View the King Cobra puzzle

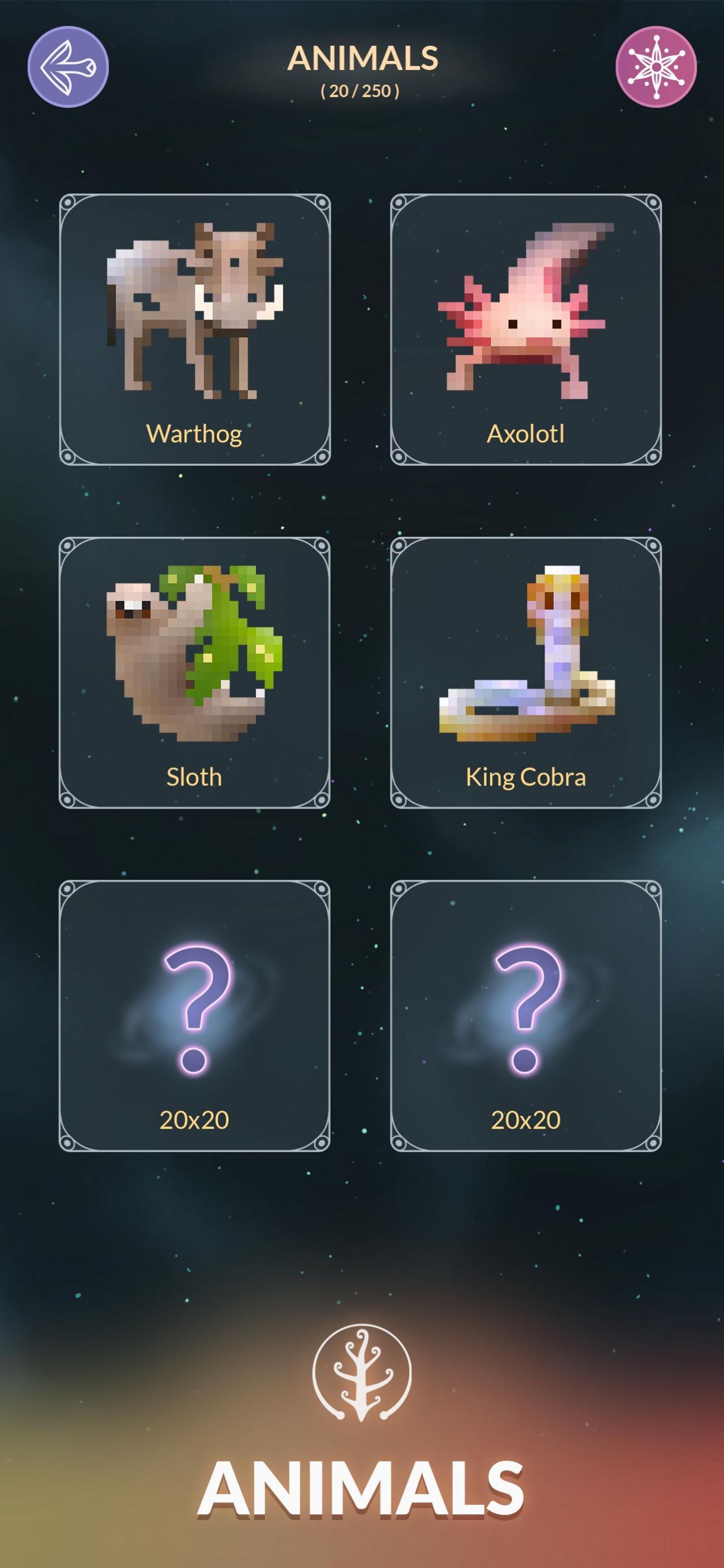526,672
